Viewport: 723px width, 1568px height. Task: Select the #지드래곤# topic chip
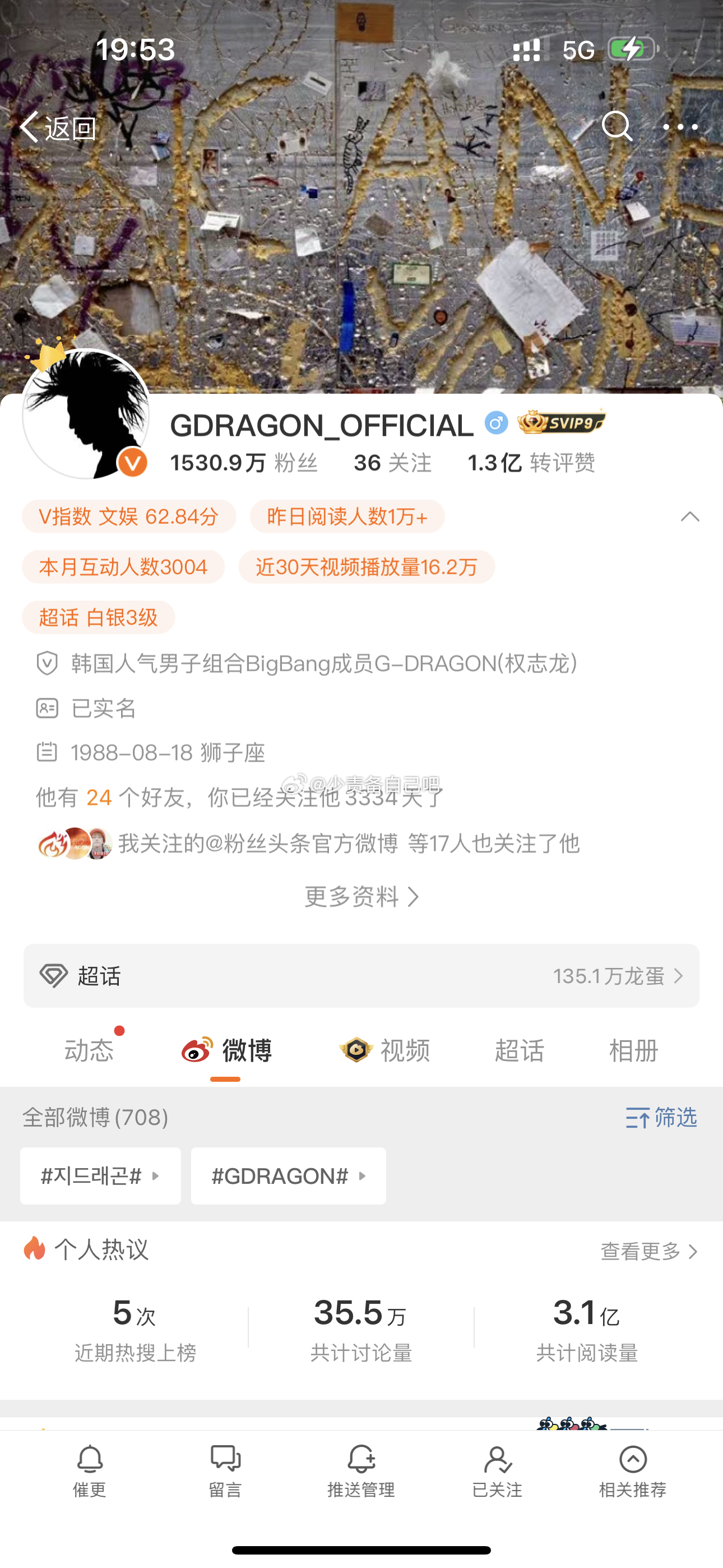(100, 1176)
